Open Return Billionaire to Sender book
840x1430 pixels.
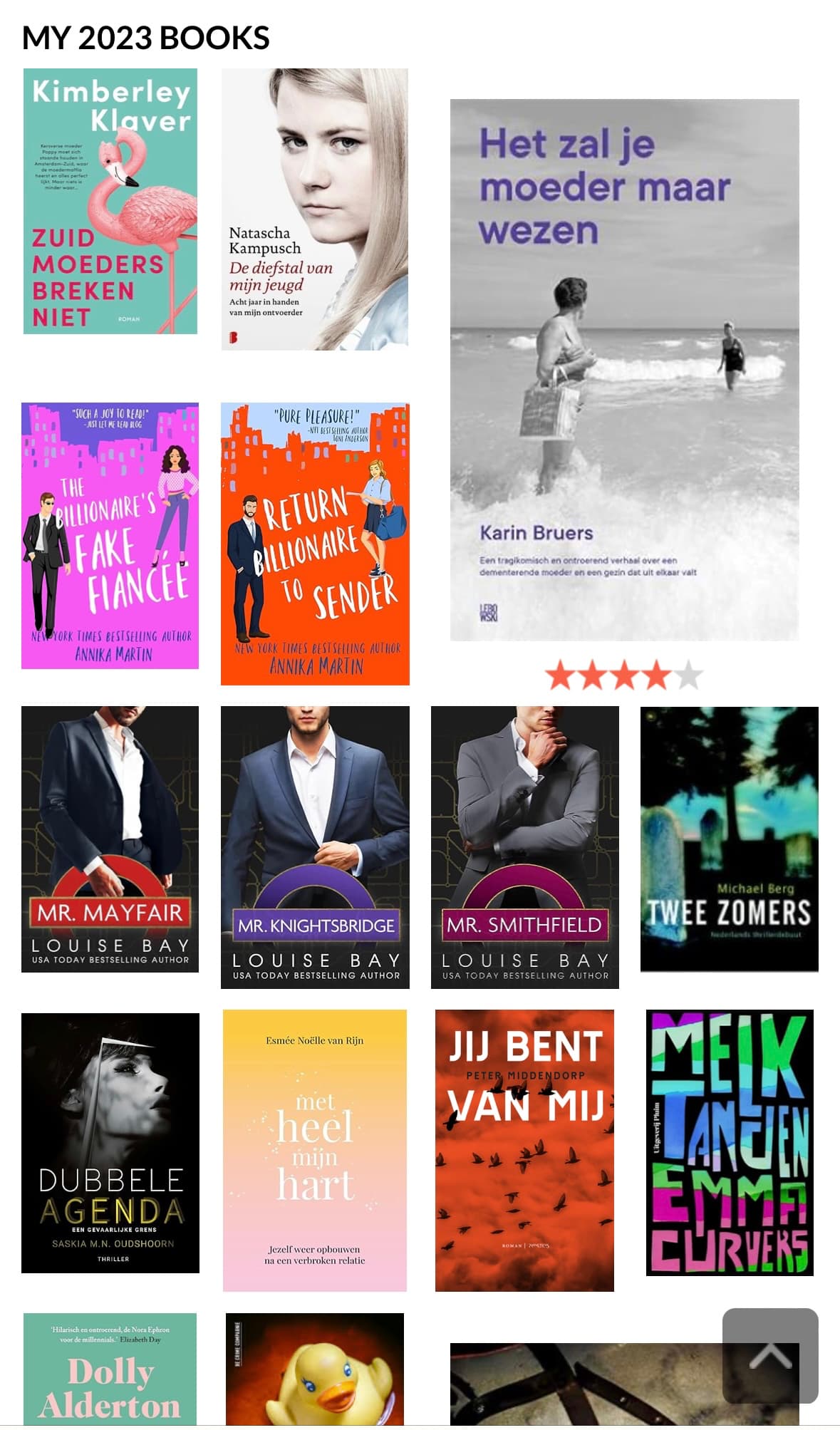(x=315, y=544)
